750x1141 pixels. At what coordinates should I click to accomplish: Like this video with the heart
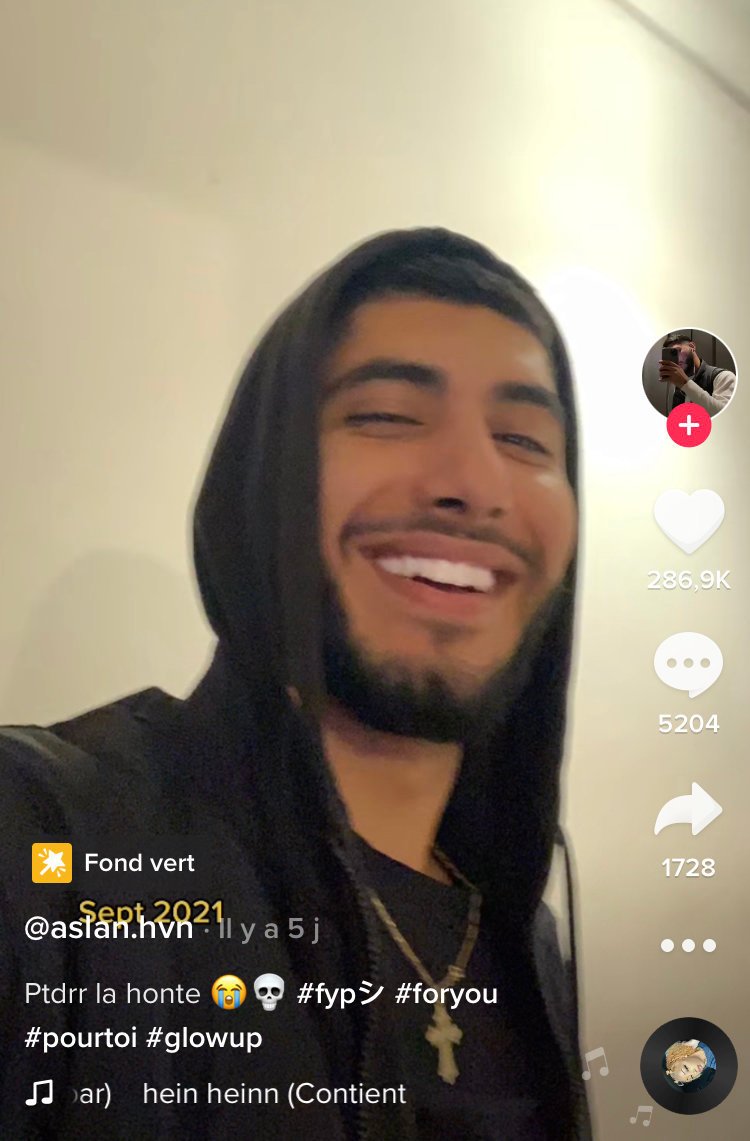(689, 521)
